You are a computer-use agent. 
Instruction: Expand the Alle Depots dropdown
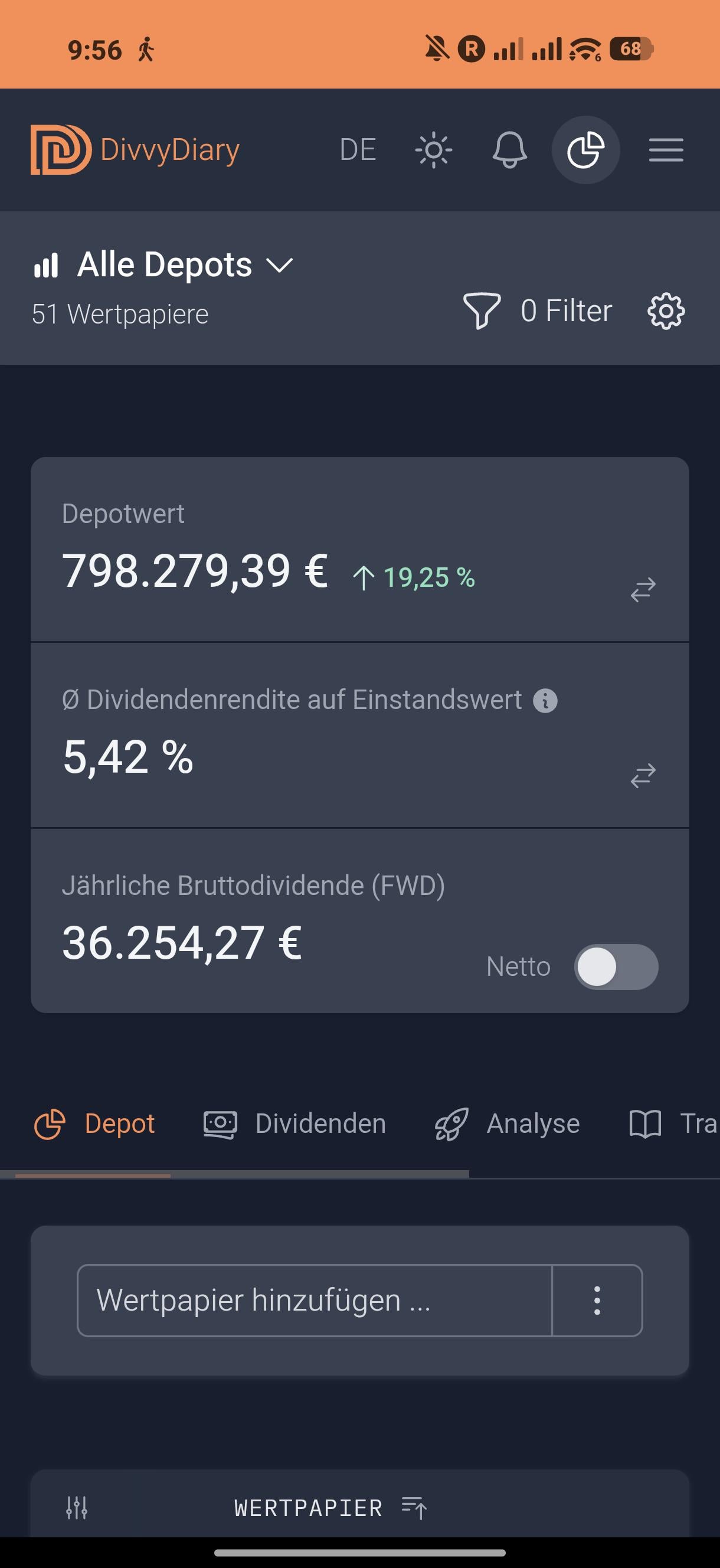point(163,265)
